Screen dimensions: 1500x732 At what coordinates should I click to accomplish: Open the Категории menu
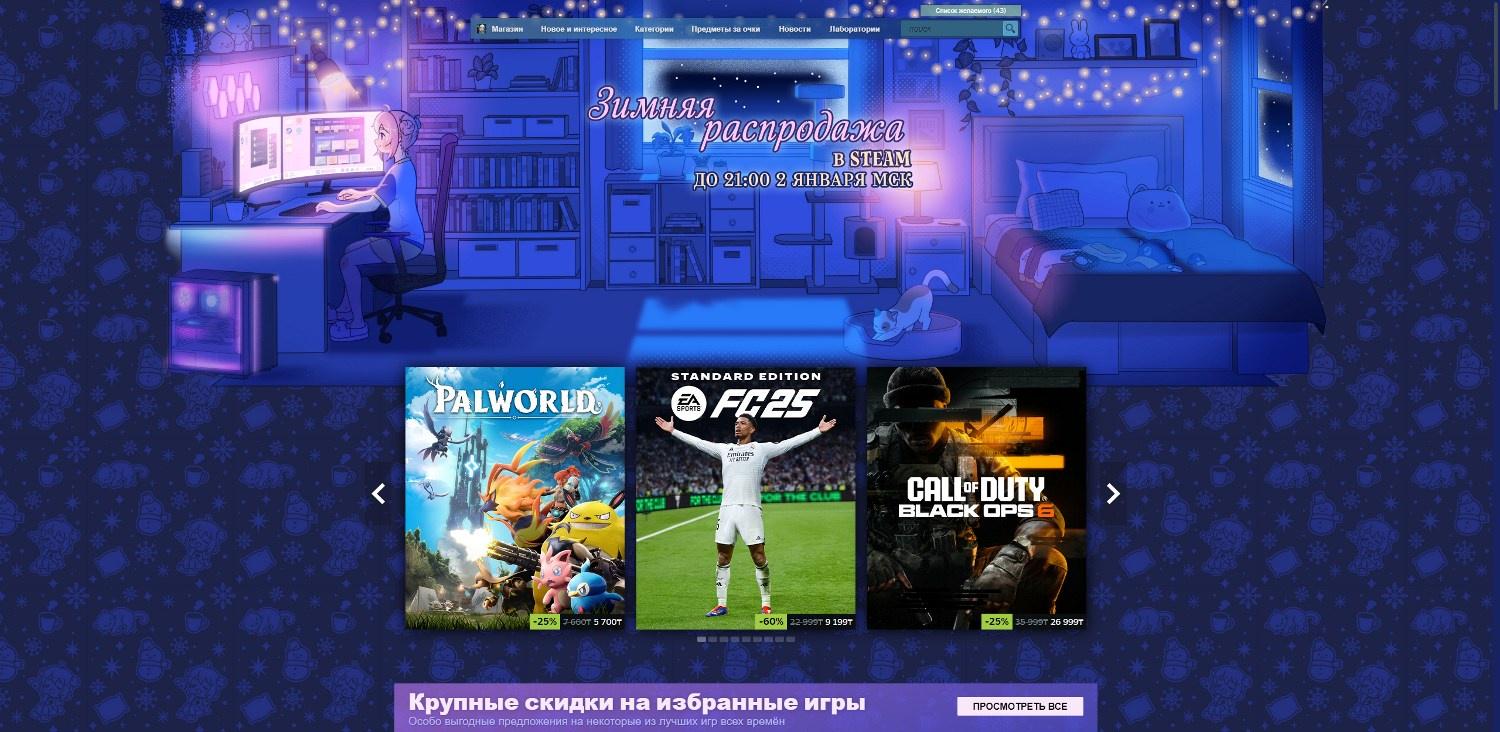654,29
